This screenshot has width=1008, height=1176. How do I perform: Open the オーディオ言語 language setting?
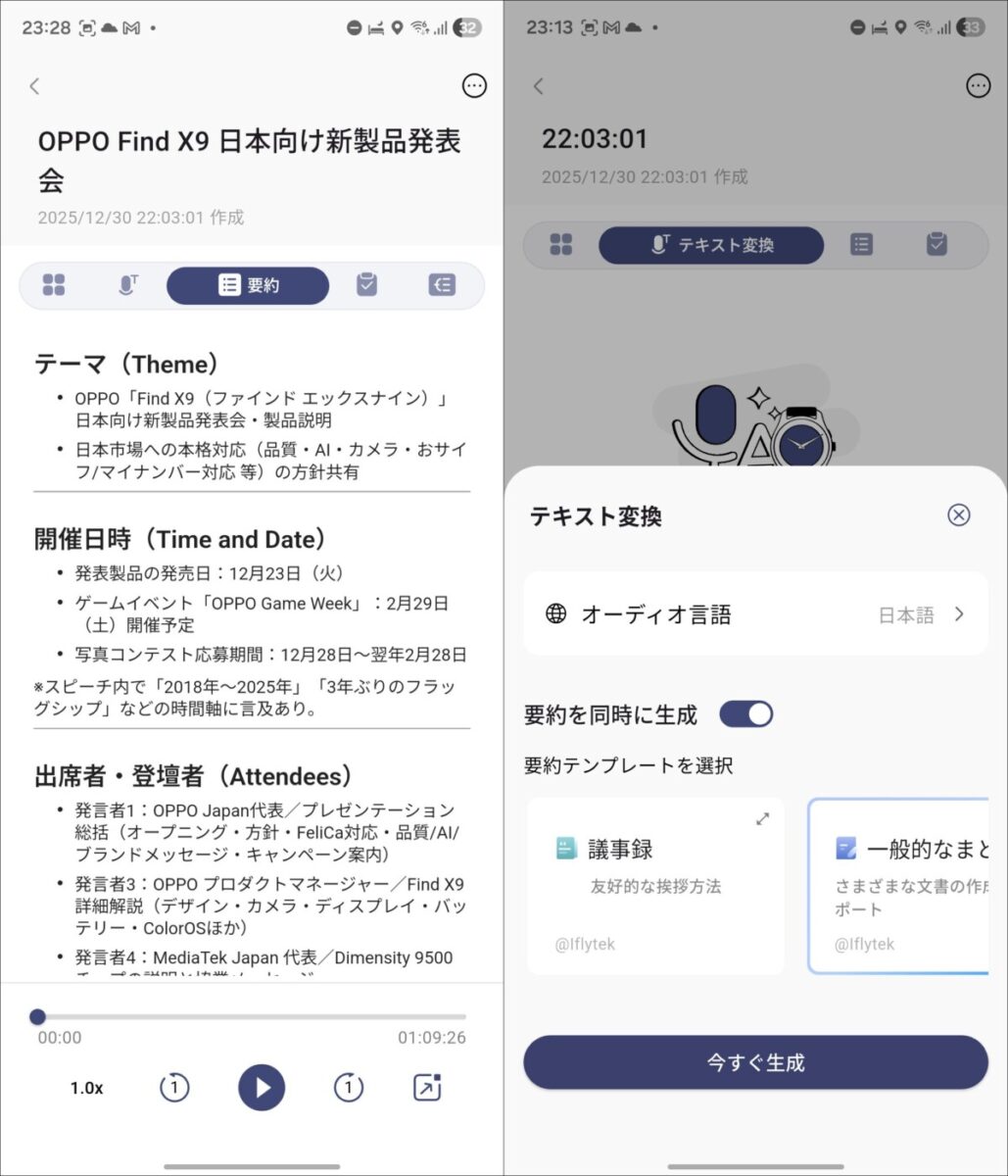(x=755, y=614)
